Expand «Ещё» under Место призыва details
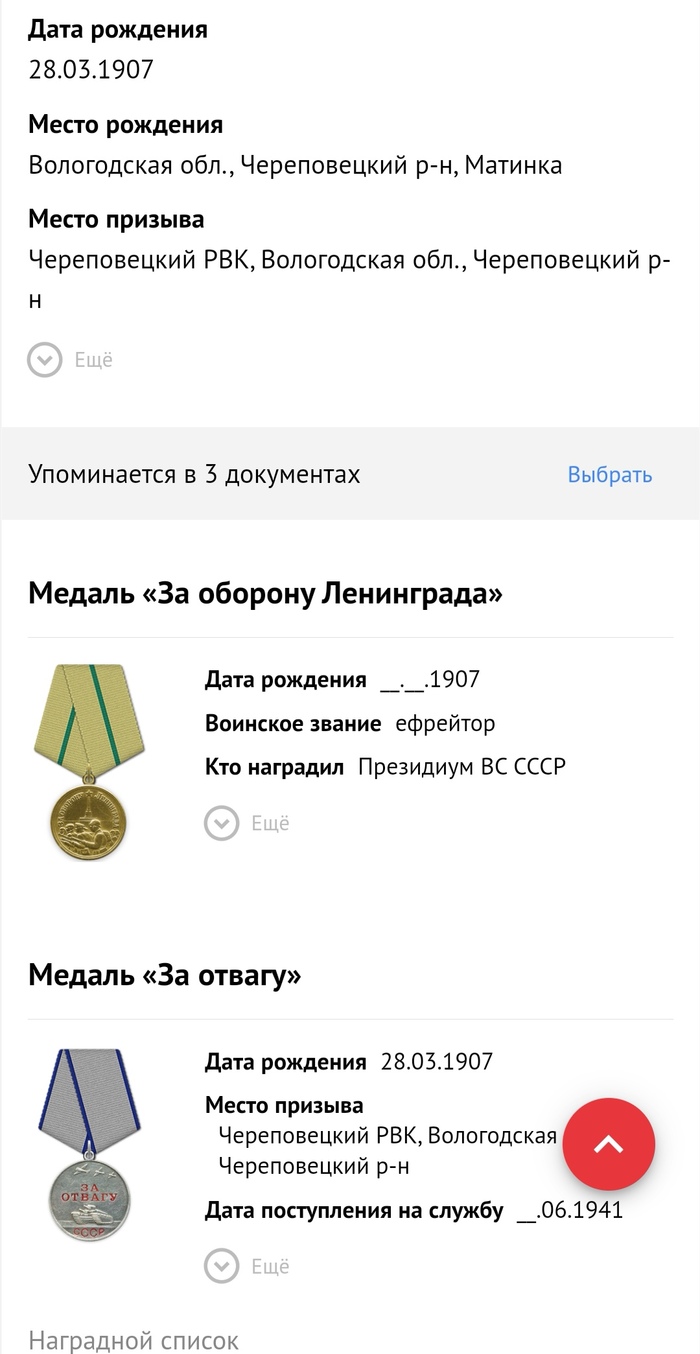This screenshot has height=1354, width=700. click(x=70, y=360)
